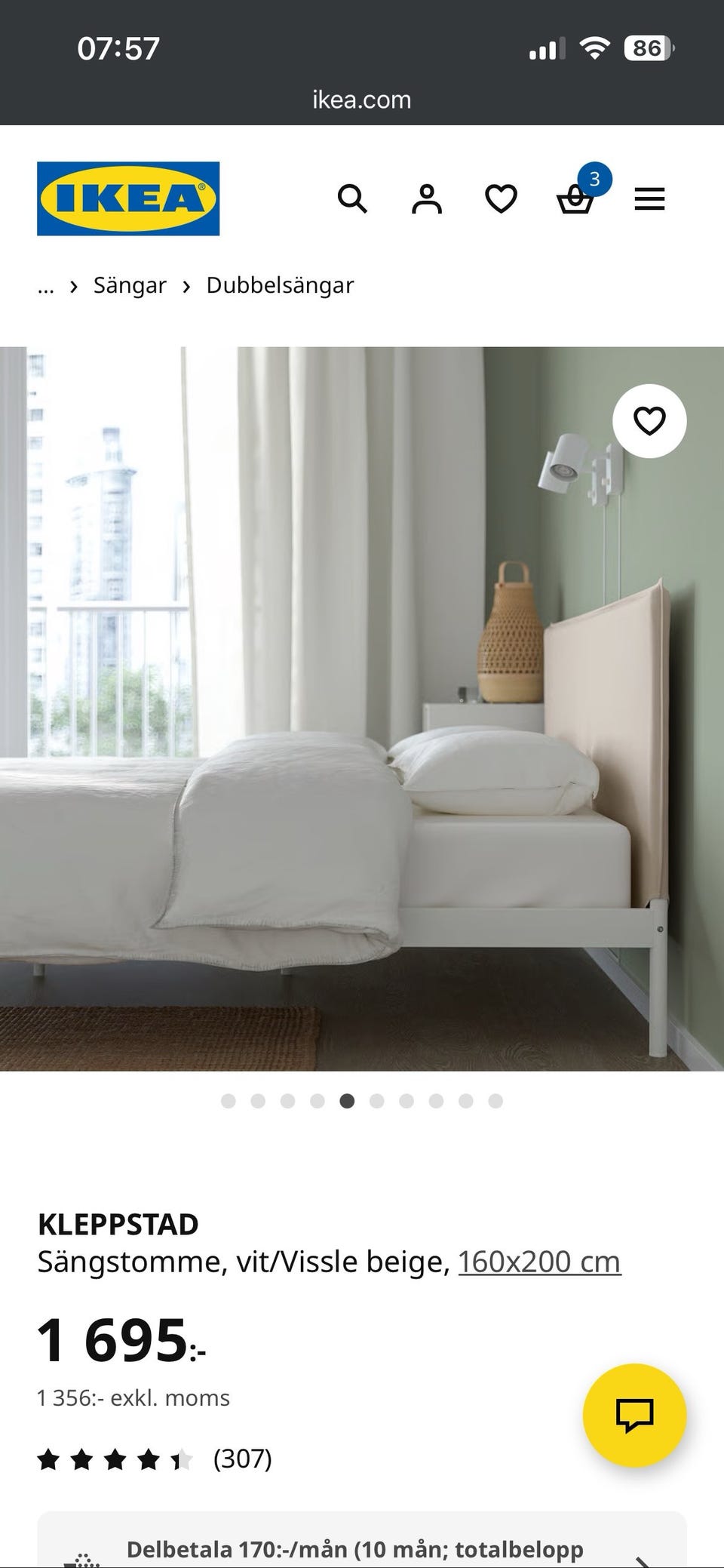Go to the Dubbelsängar breadcrumb

(280, 285)
